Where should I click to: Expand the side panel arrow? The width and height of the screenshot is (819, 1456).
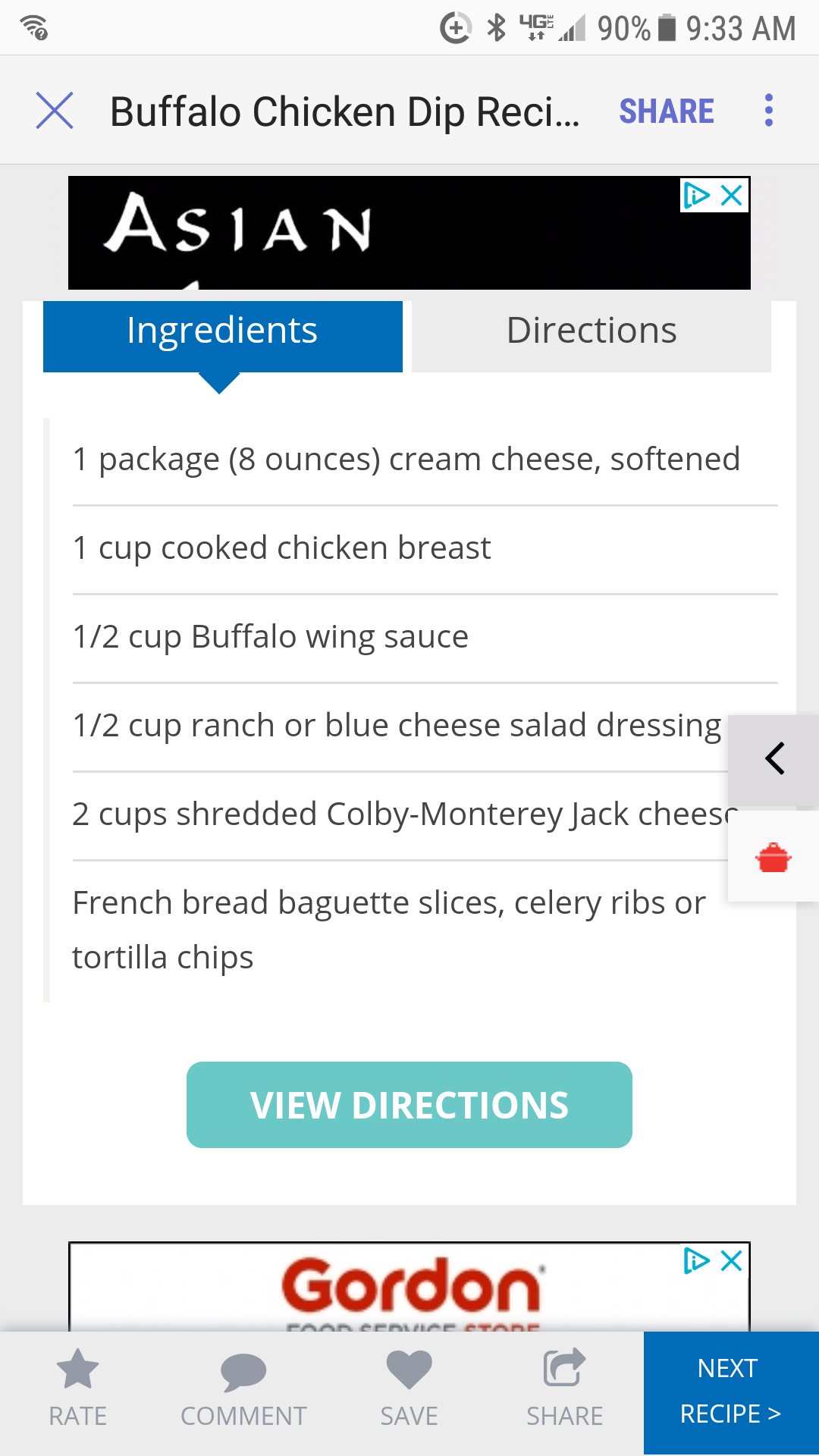tap(774, 759)
